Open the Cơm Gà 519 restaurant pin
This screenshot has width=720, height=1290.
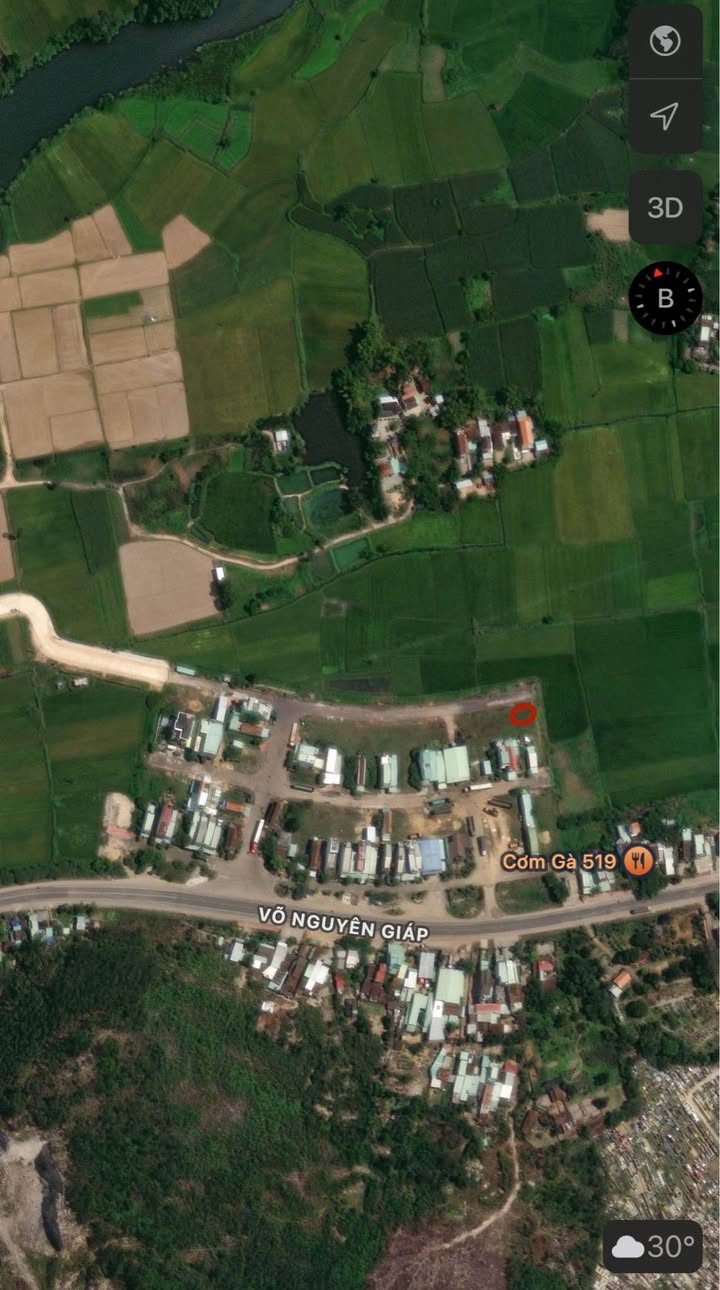pyautogui.click(x=638, y=860)
